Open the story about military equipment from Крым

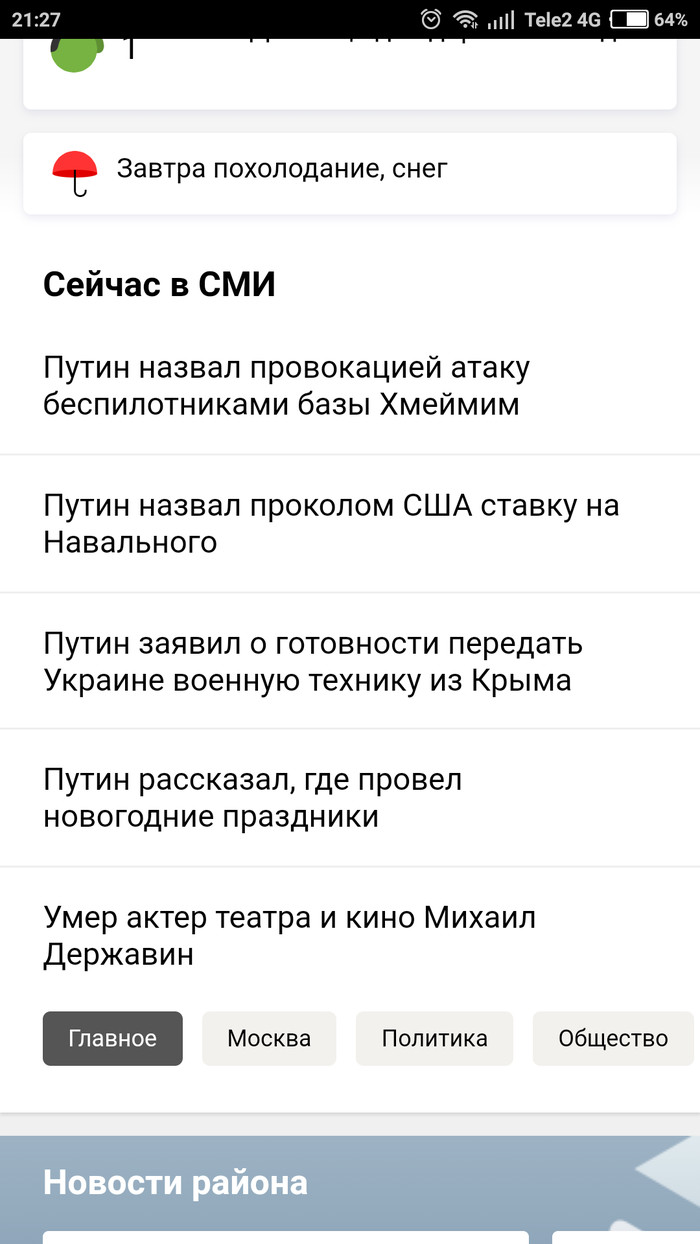(312, 661)
